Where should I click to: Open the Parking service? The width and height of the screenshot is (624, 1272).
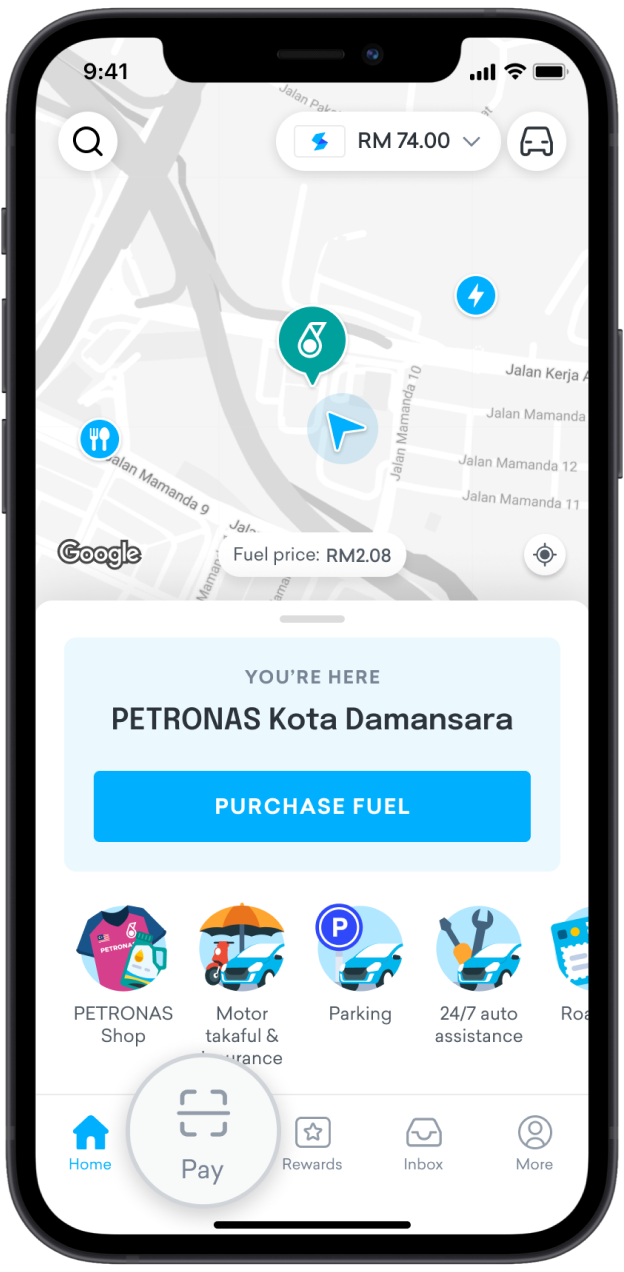coord(360,970)
